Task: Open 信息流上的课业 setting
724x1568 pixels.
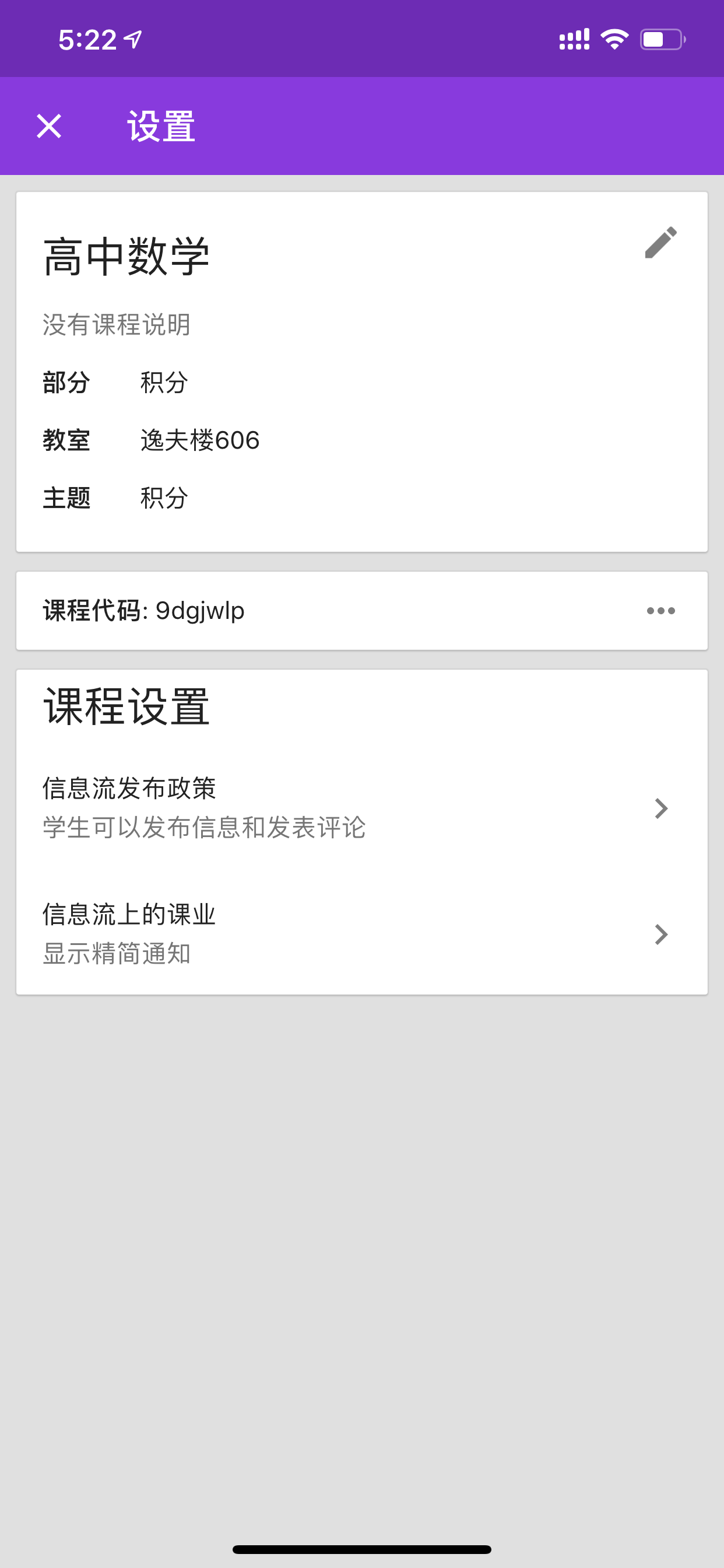Action: coord(362,935)
